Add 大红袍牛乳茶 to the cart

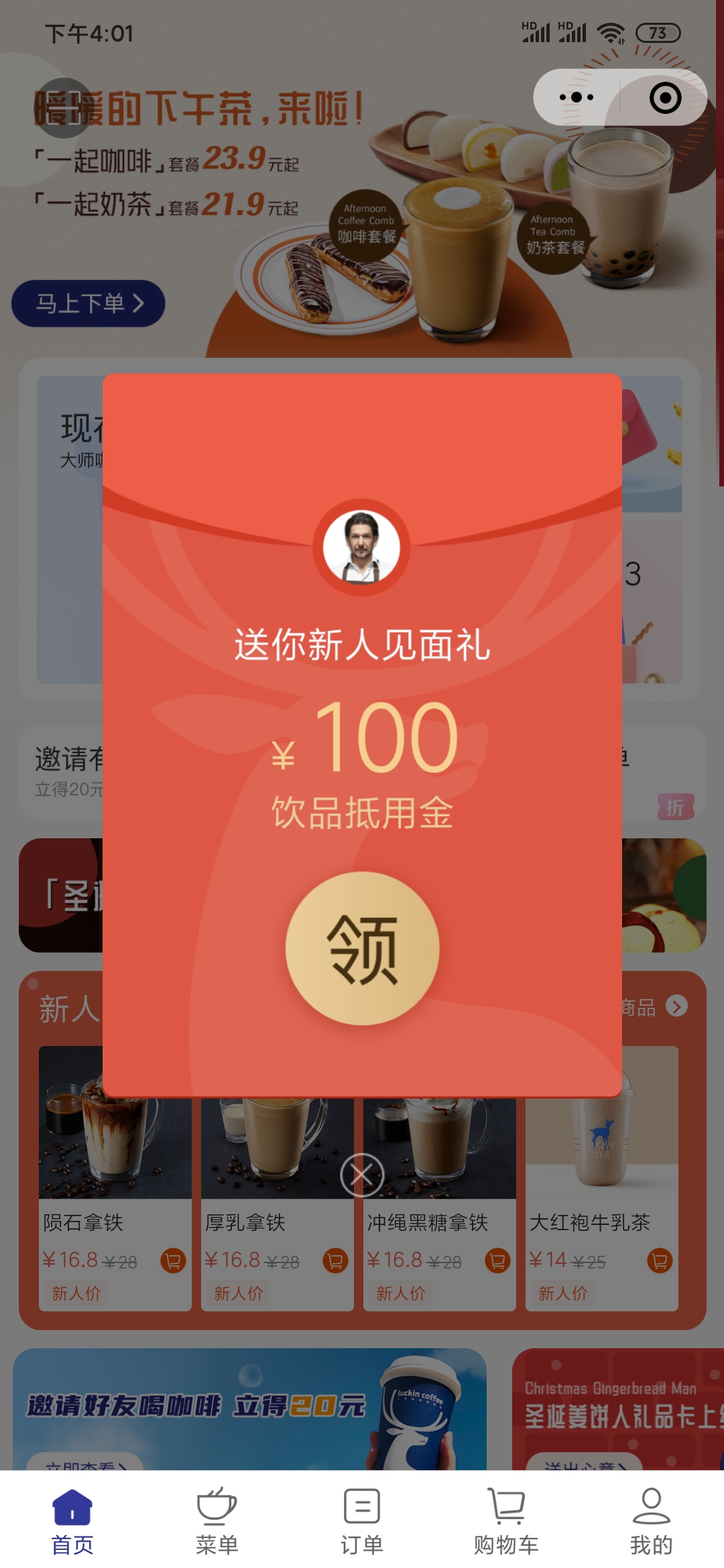(x=660, y=1260)
